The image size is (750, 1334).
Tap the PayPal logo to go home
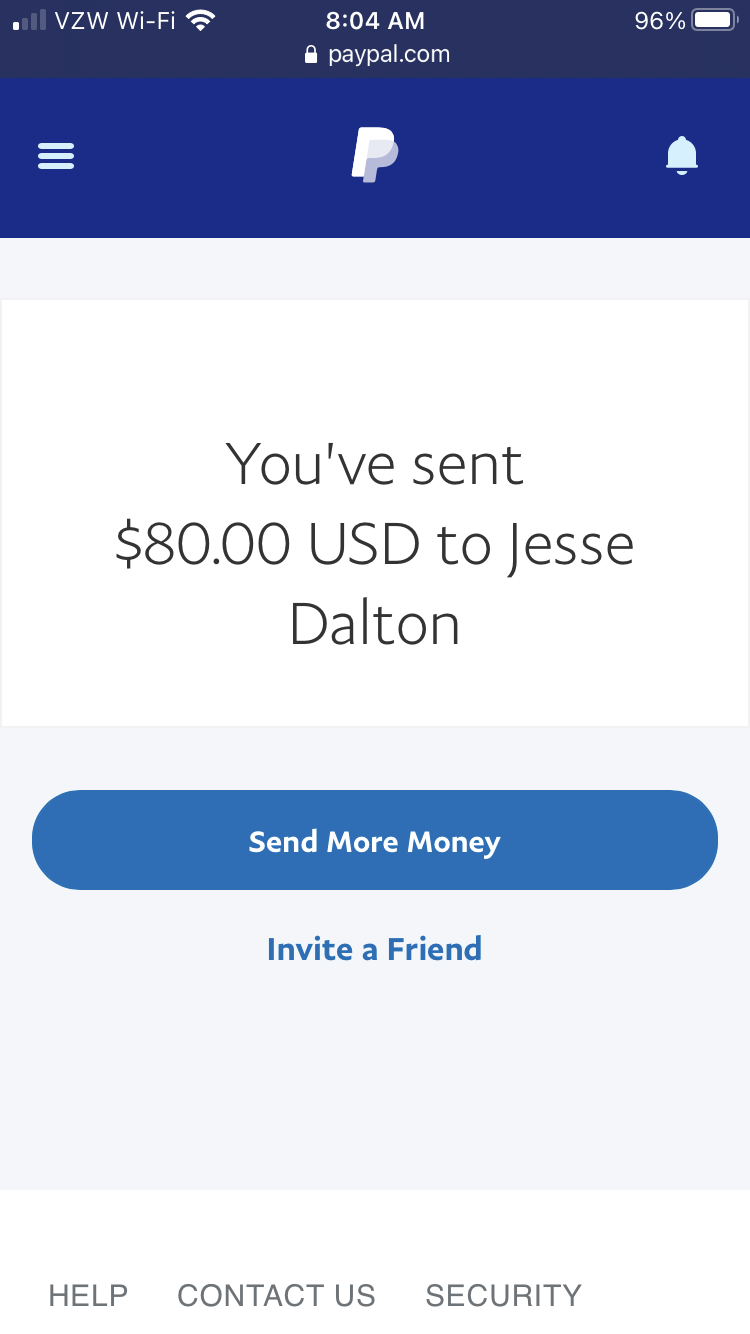pos(375,156)
